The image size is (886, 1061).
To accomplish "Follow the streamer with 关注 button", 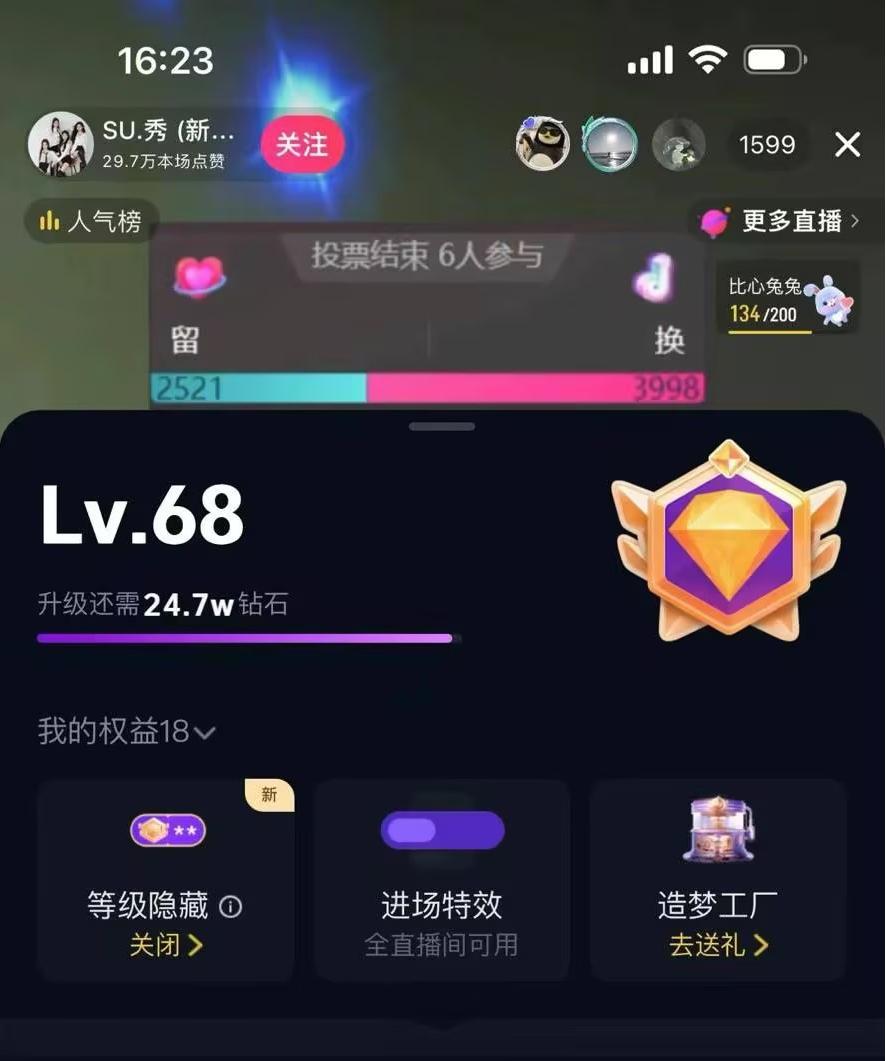I will (x=302, y=145).
